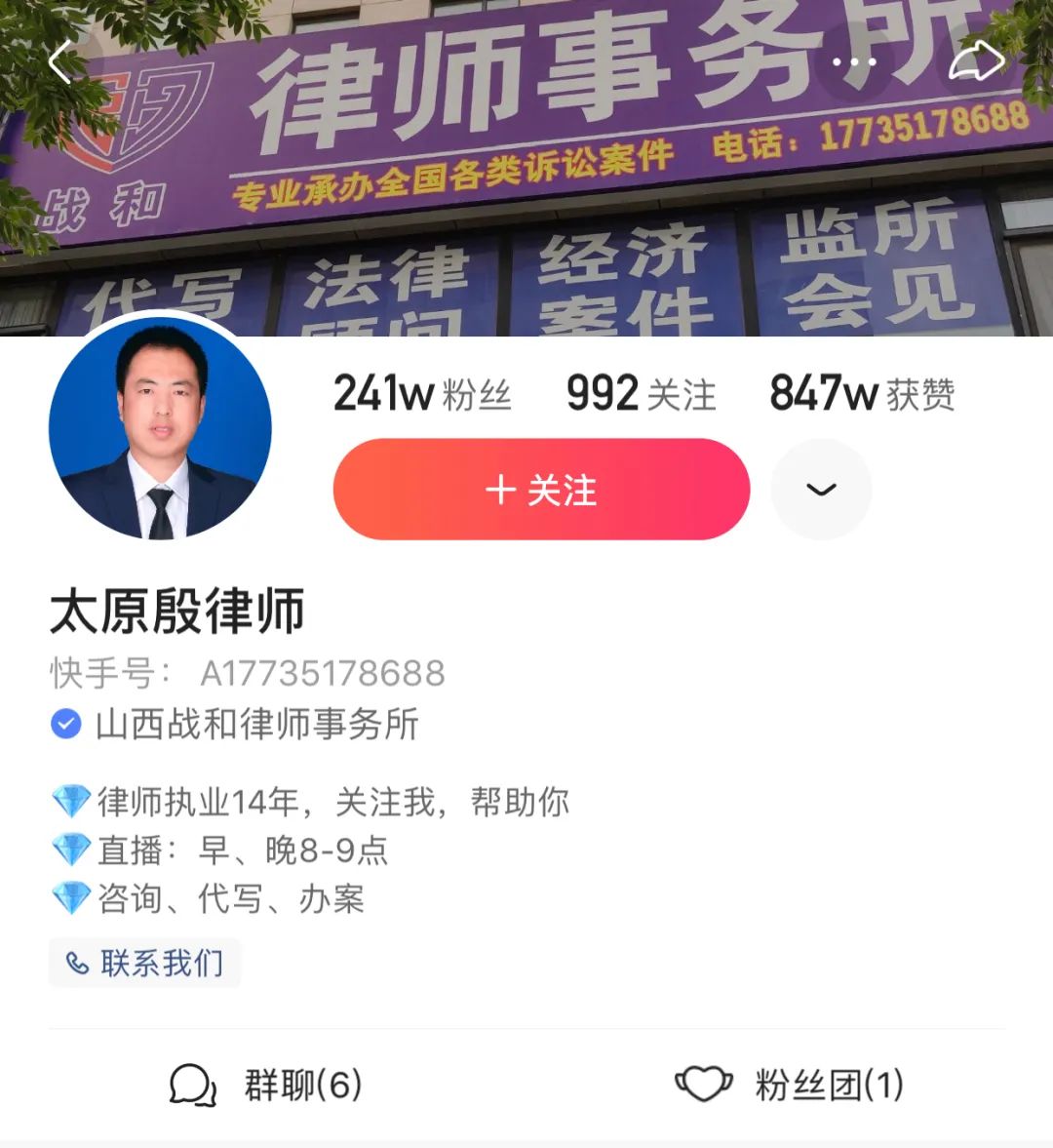This screenshot has width=1053, height=1148.
Task: Open 粉丝团(1) fan club
Action: coord(789,1084)
